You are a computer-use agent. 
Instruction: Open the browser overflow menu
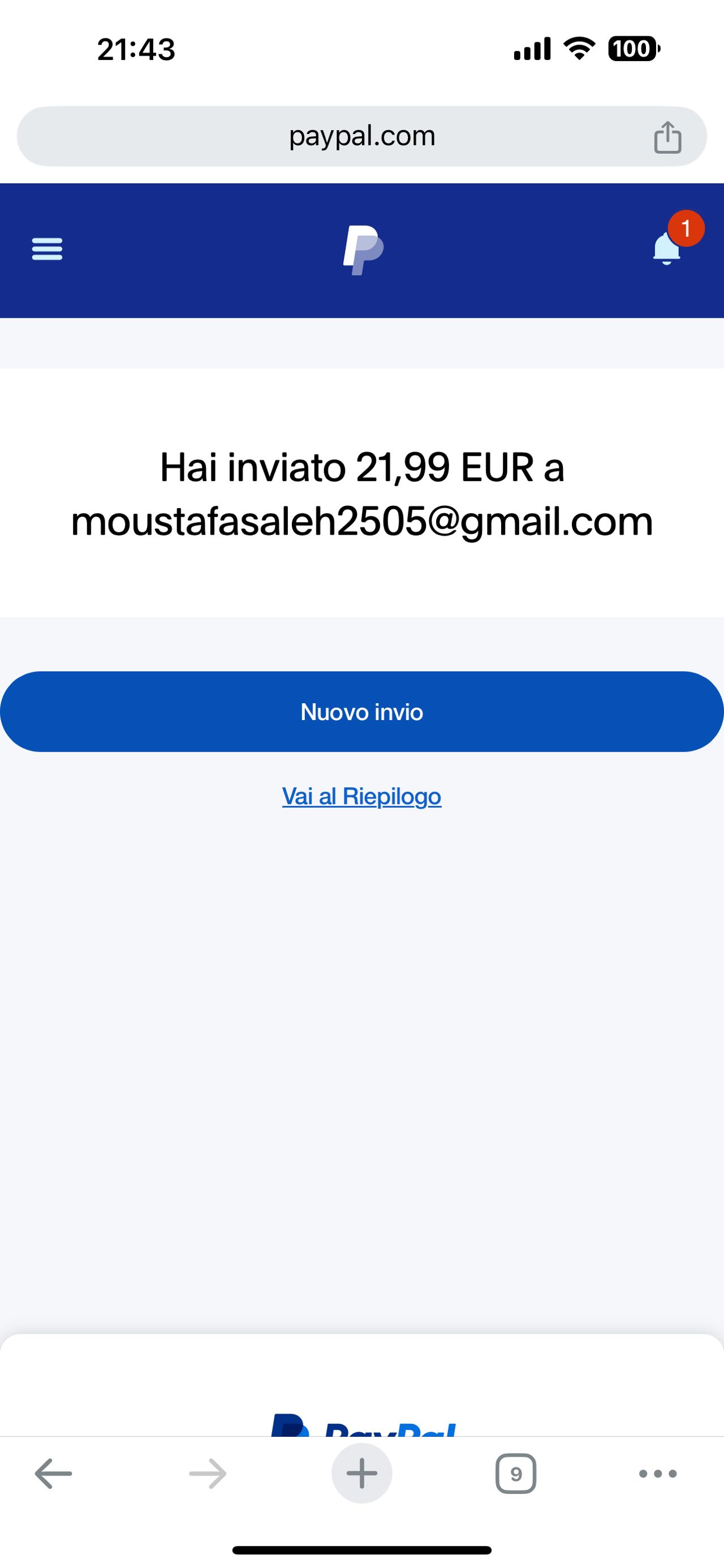[x=658, y=1474]
